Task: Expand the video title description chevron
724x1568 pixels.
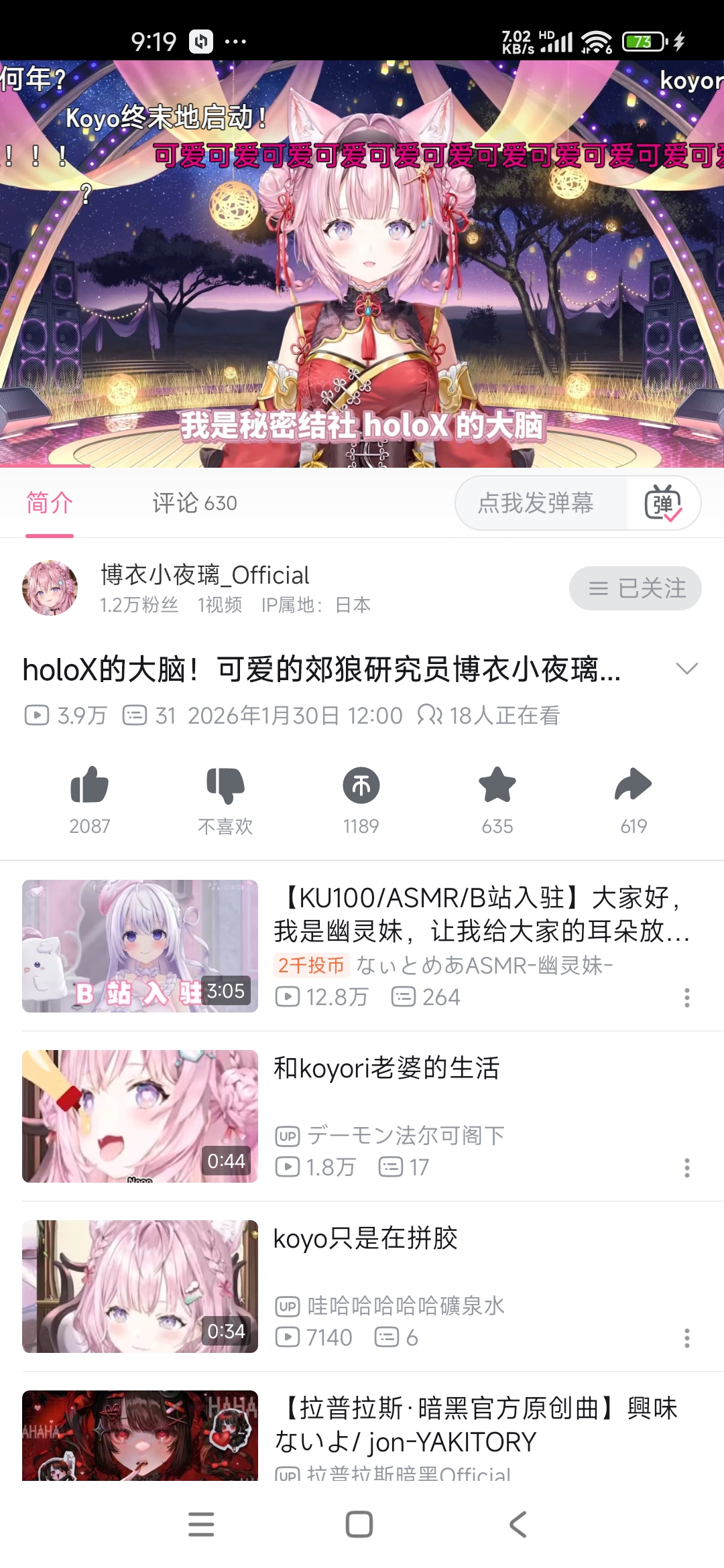Action: 687,669
